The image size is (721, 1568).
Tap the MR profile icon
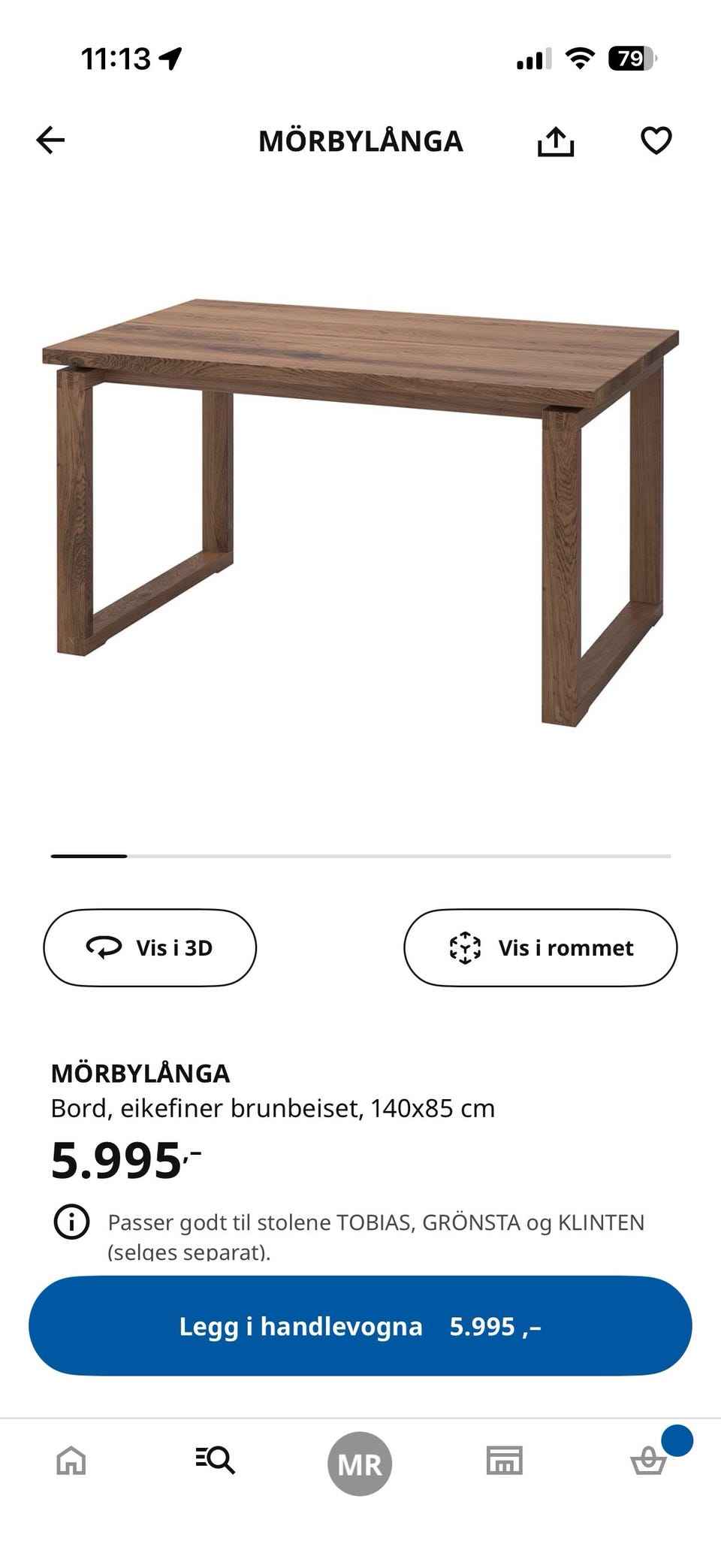360,1461
